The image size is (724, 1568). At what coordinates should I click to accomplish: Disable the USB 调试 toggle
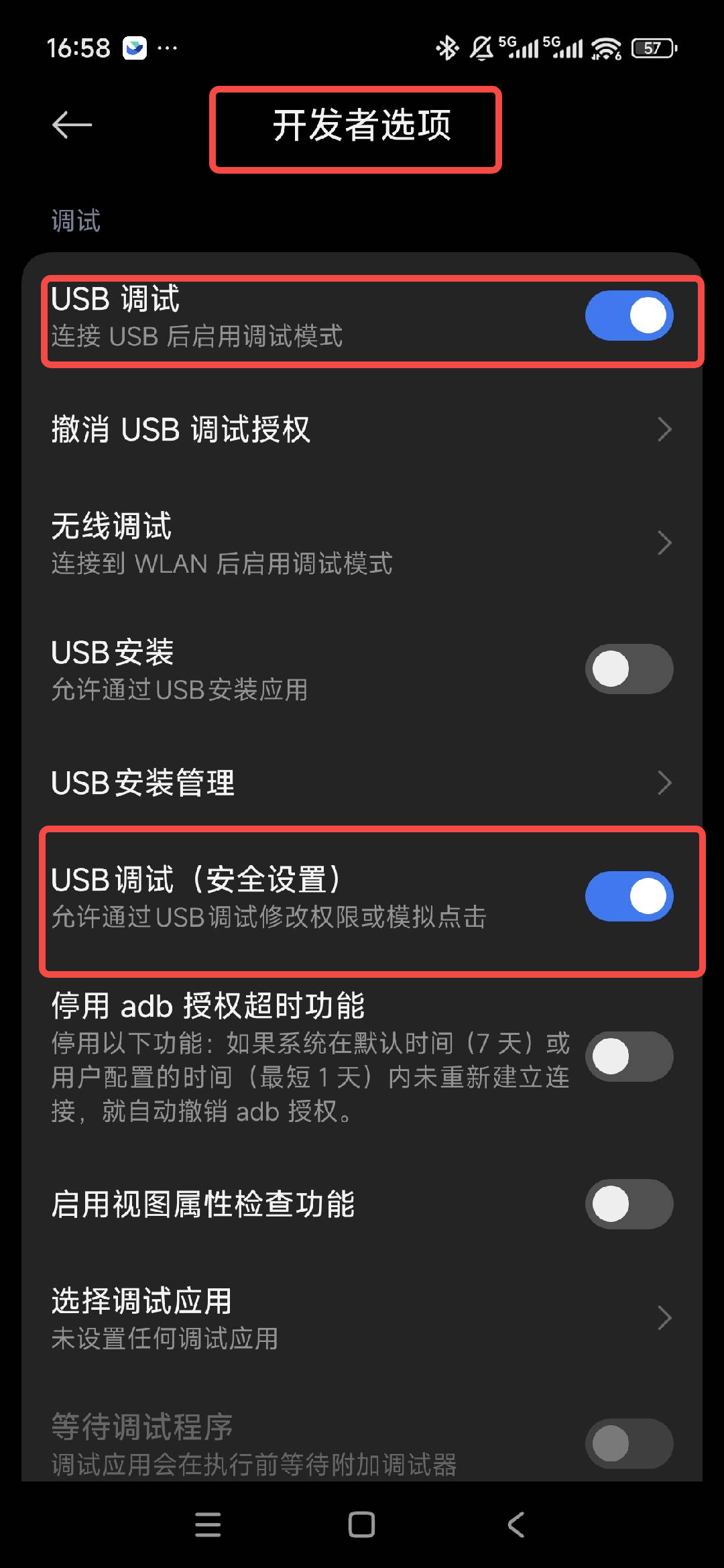(628, 315)
